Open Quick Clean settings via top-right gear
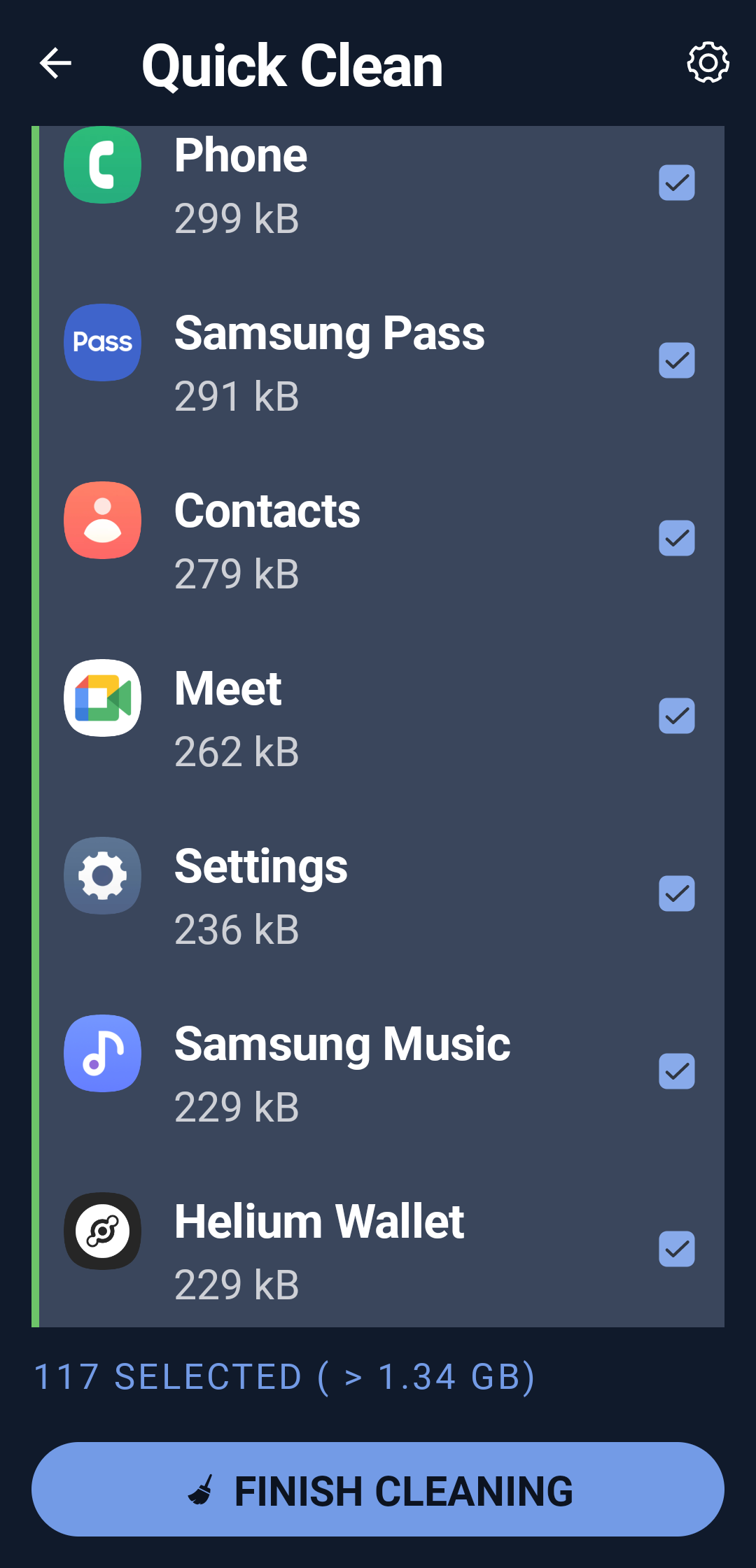The image size is (756, 1568). coord(707,64)
